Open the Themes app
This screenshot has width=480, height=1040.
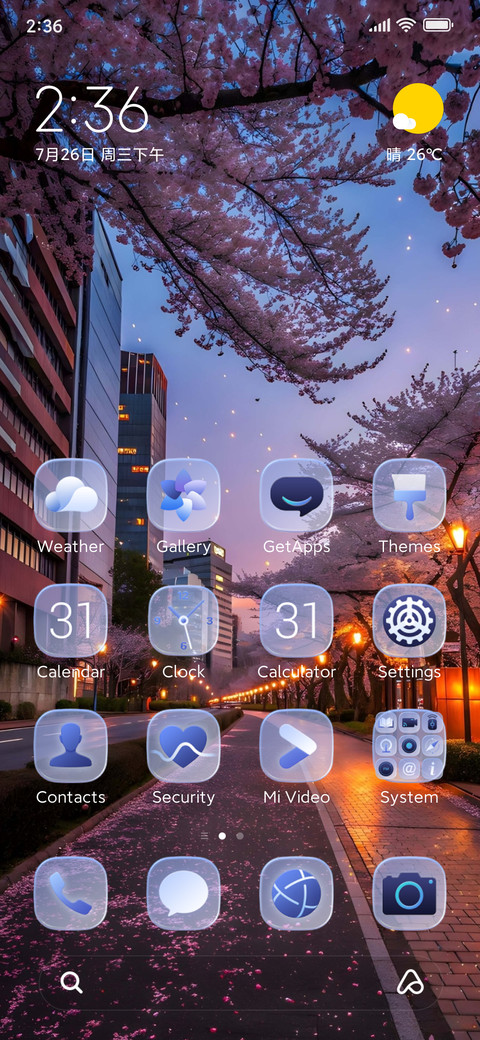click(409, 495)
